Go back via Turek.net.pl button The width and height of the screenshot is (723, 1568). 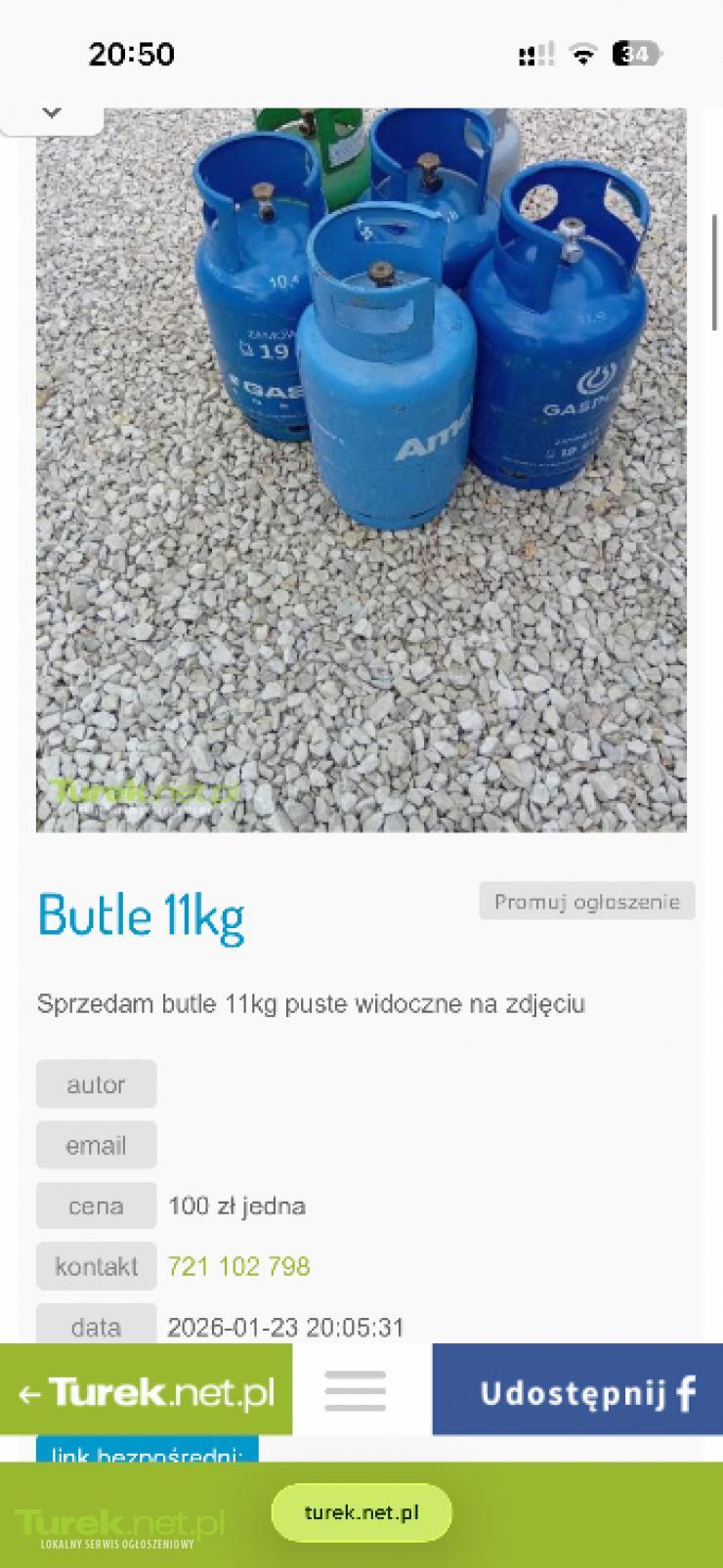coord(147,1391)
